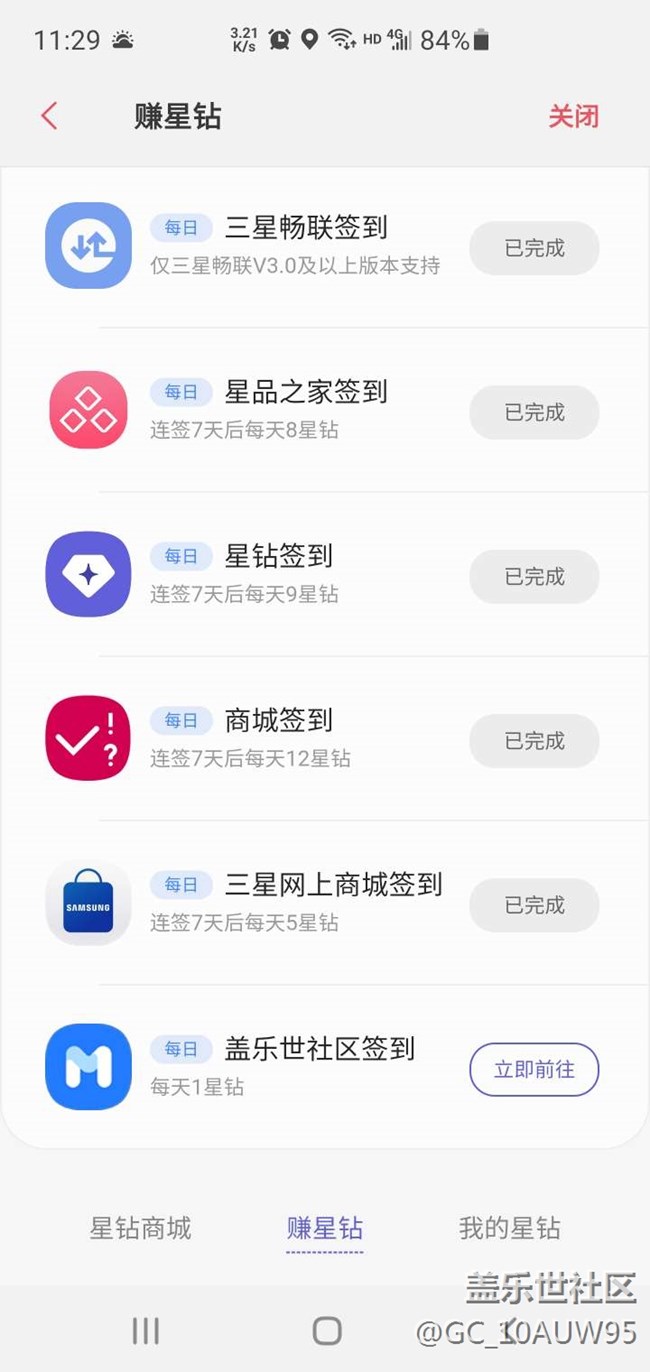The height and width of the screenshot is (1372, 650).
Task: Tap the 已完成 button for 商城签到
Action: pyautogui.click(x=534, y=741)
